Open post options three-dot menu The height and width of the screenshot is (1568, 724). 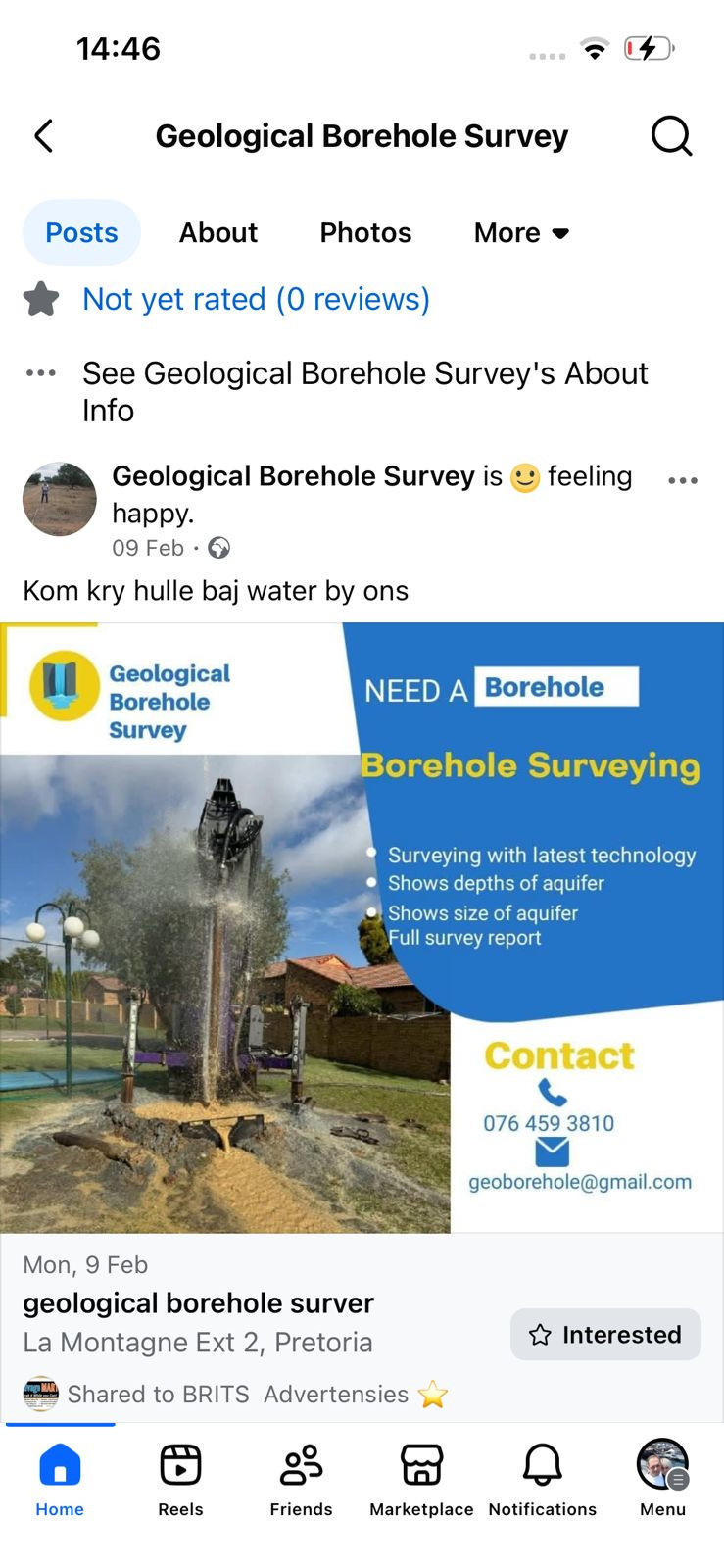point(682,480)
